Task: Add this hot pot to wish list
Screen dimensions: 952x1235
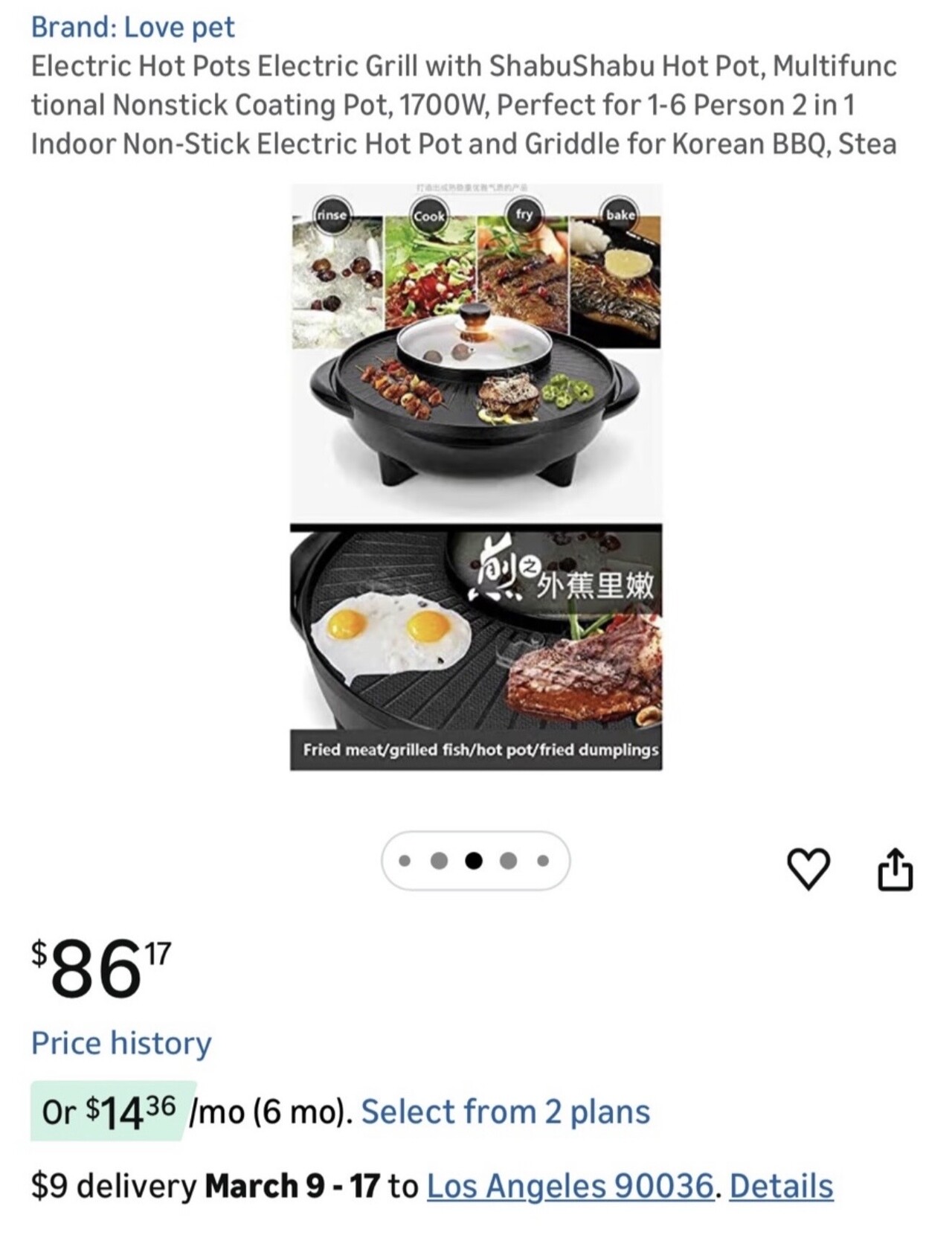Action: [x=808, y=868]
